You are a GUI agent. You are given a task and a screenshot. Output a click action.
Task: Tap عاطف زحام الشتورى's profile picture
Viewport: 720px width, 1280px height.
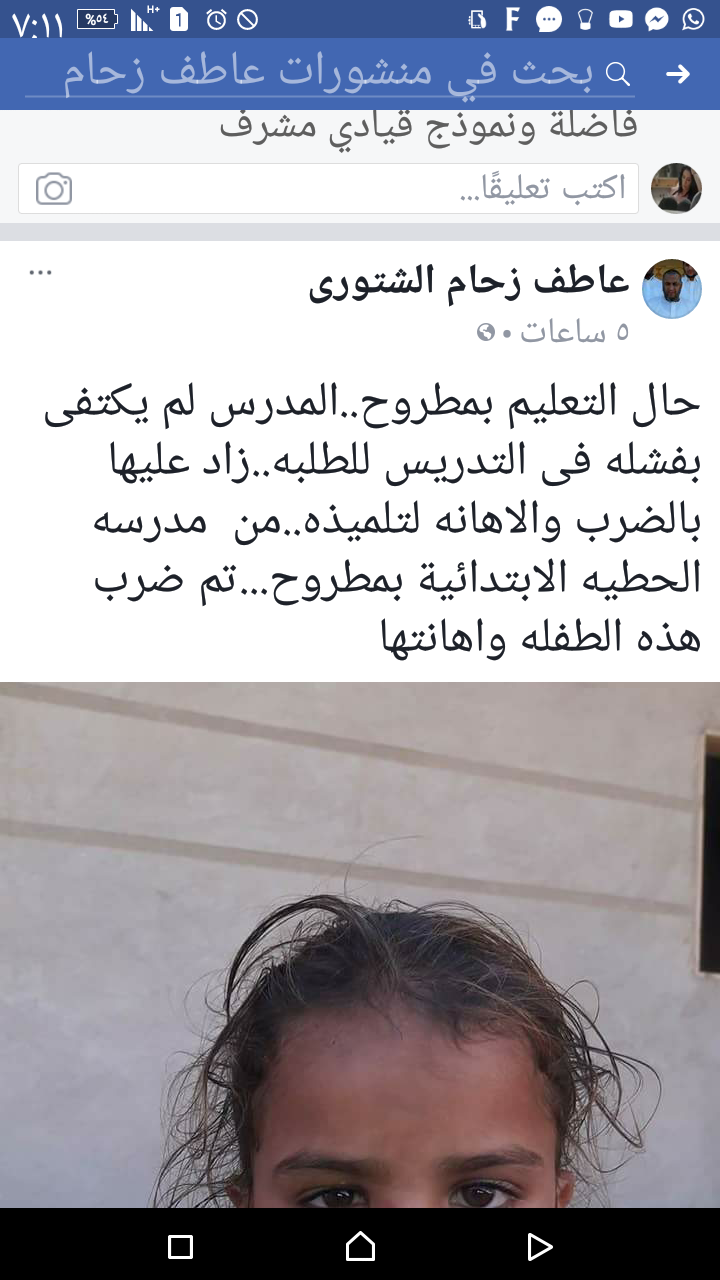671,289
